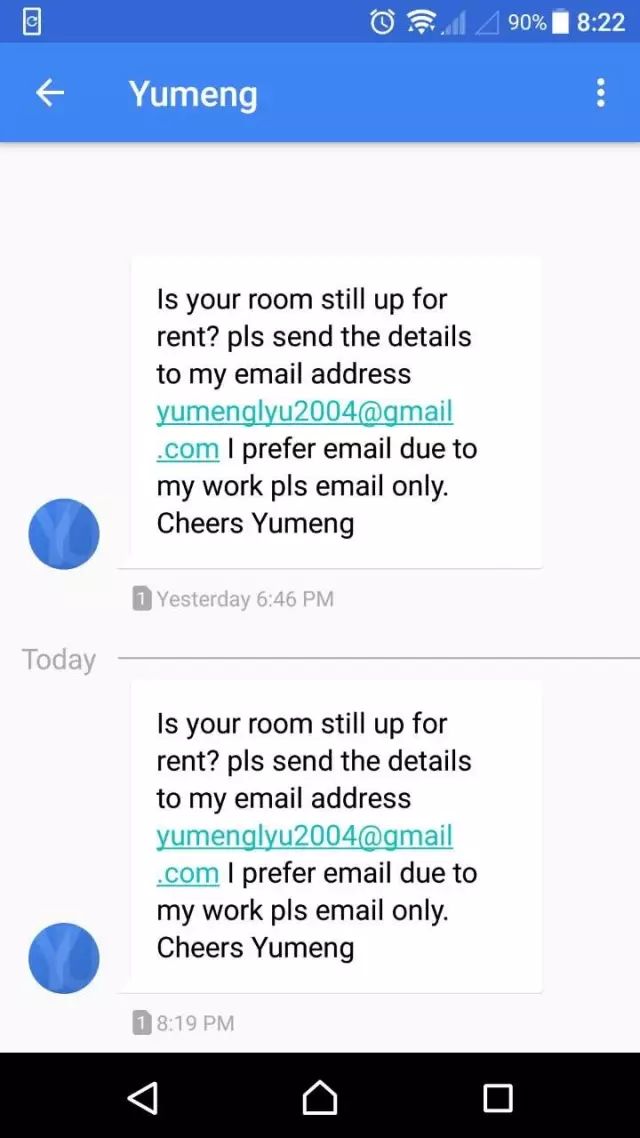640x1138 pixels.
Task: Open the email link in yesterday's message
Action: 304,412
